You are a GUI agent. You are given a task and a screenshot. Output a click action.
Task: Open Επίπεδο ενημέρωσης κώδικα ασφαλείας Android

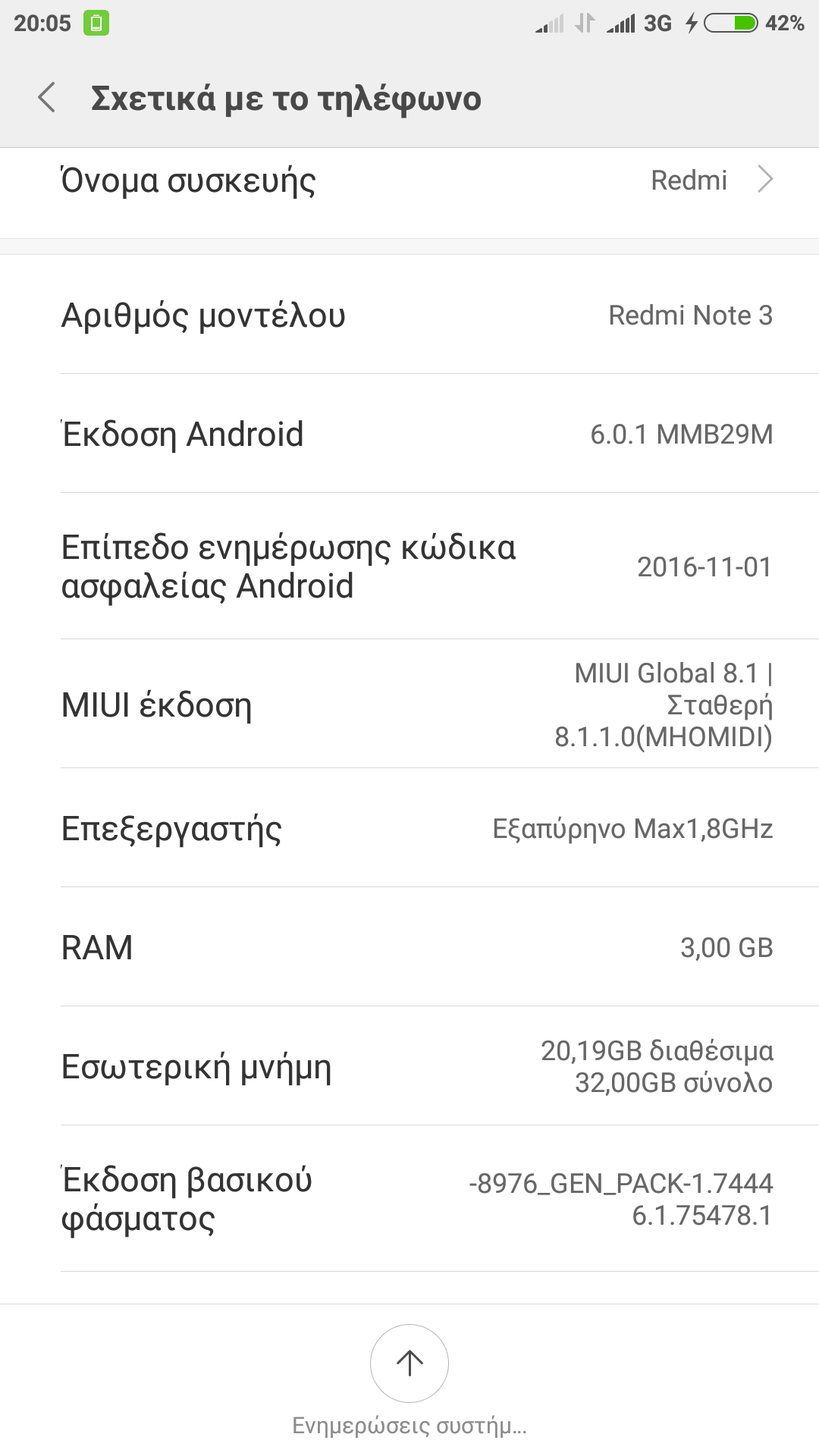[x=409, y=566]
